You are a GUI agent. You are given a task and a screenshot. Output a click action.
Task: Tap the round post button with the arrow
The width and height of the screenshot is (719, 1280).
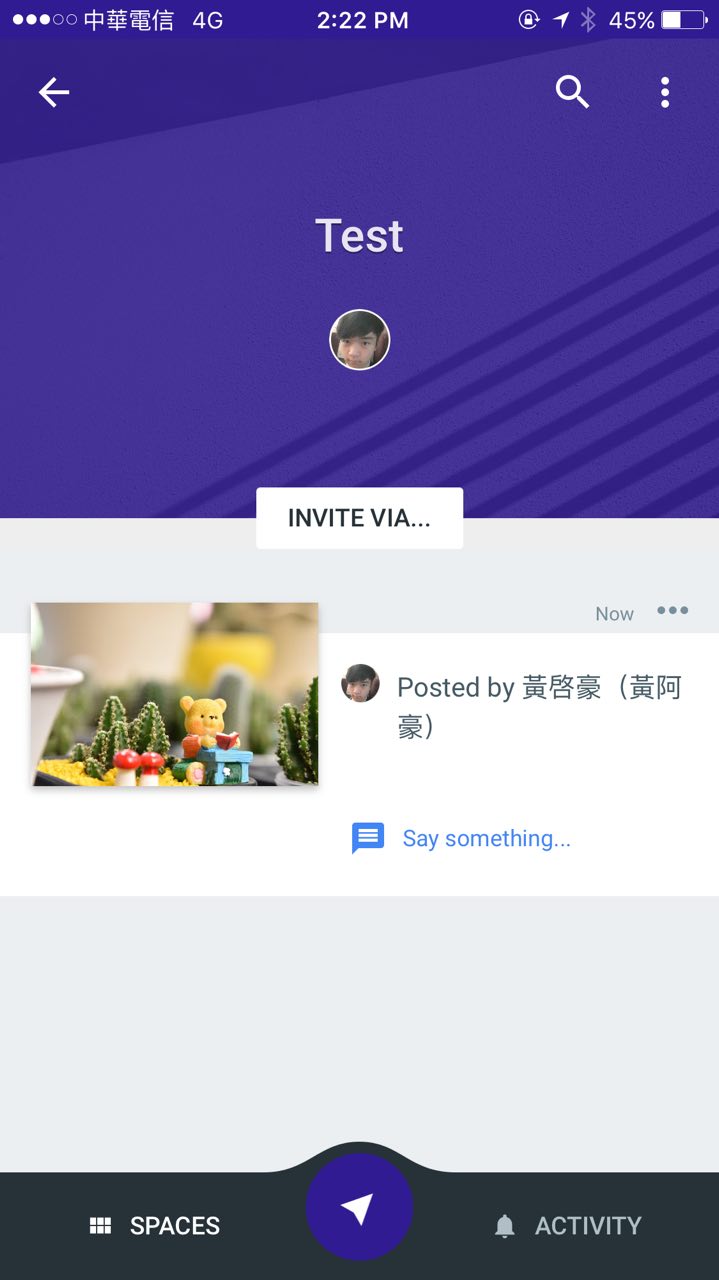point(359,1208)
